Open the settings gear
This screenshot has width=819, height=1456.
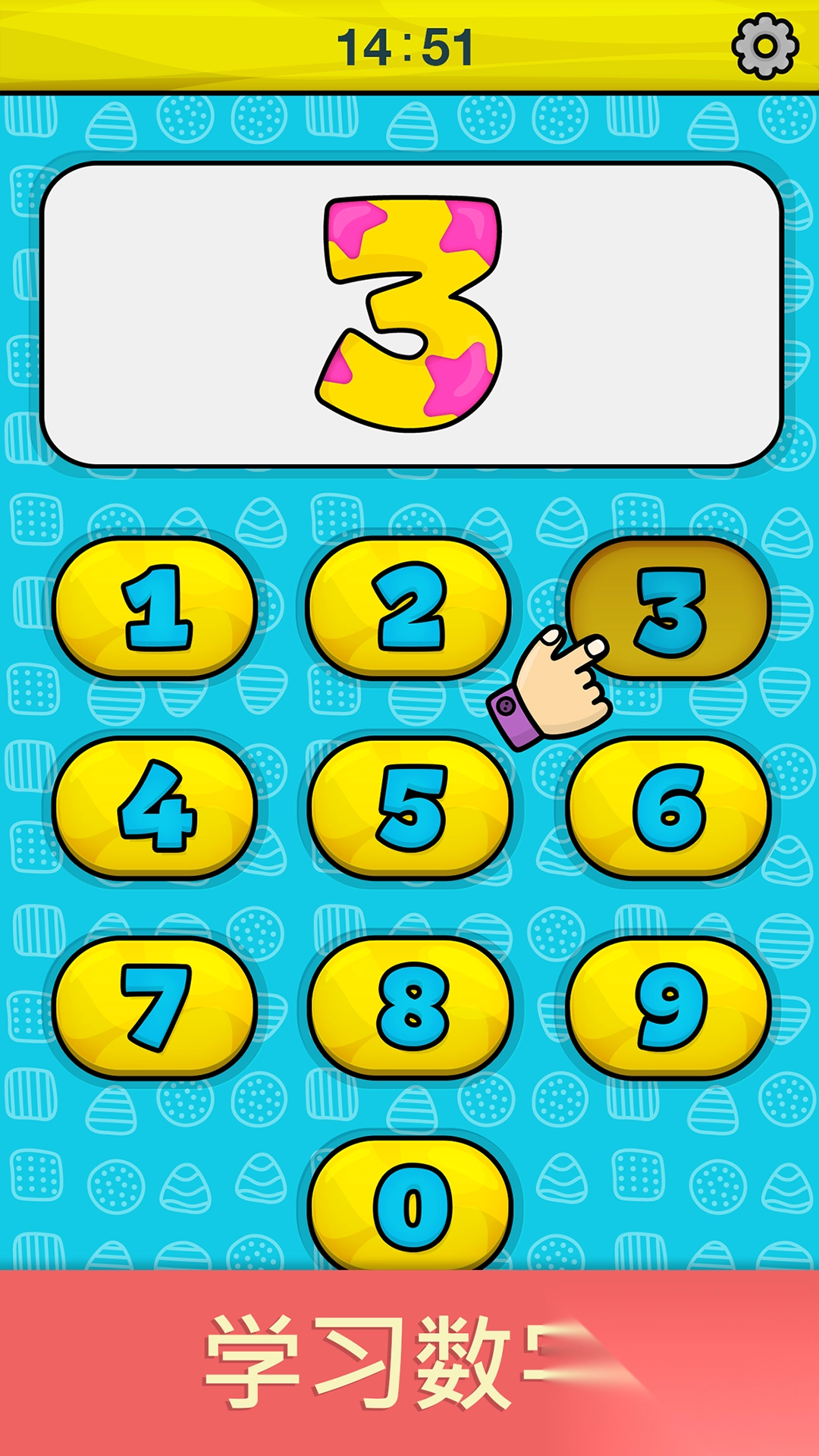[x=764, y=45]
